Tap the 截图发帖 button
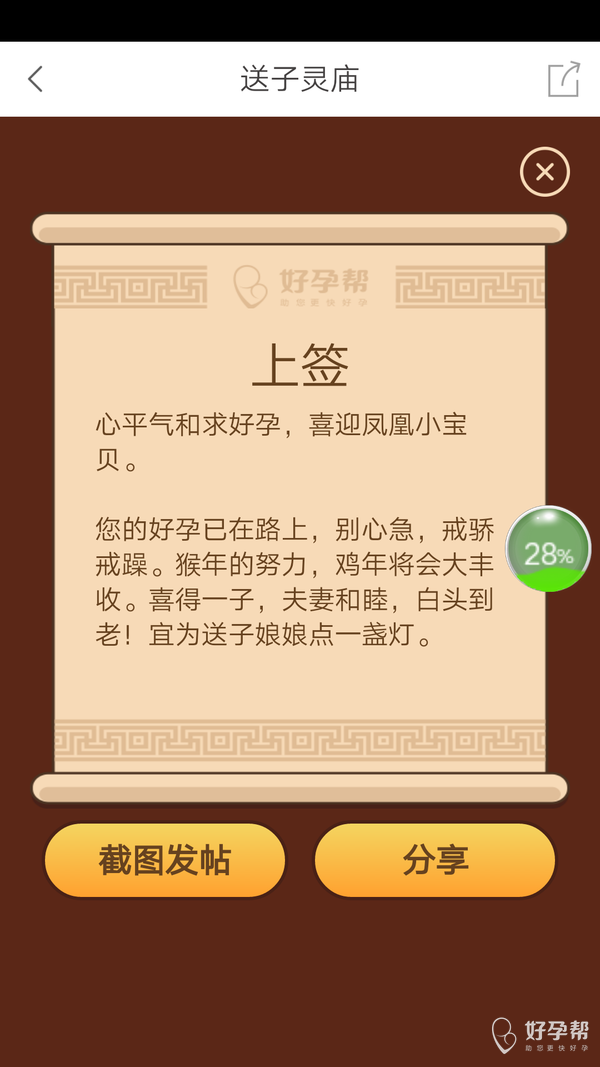This screenshot has height=1067, width=600. point(165,860)
